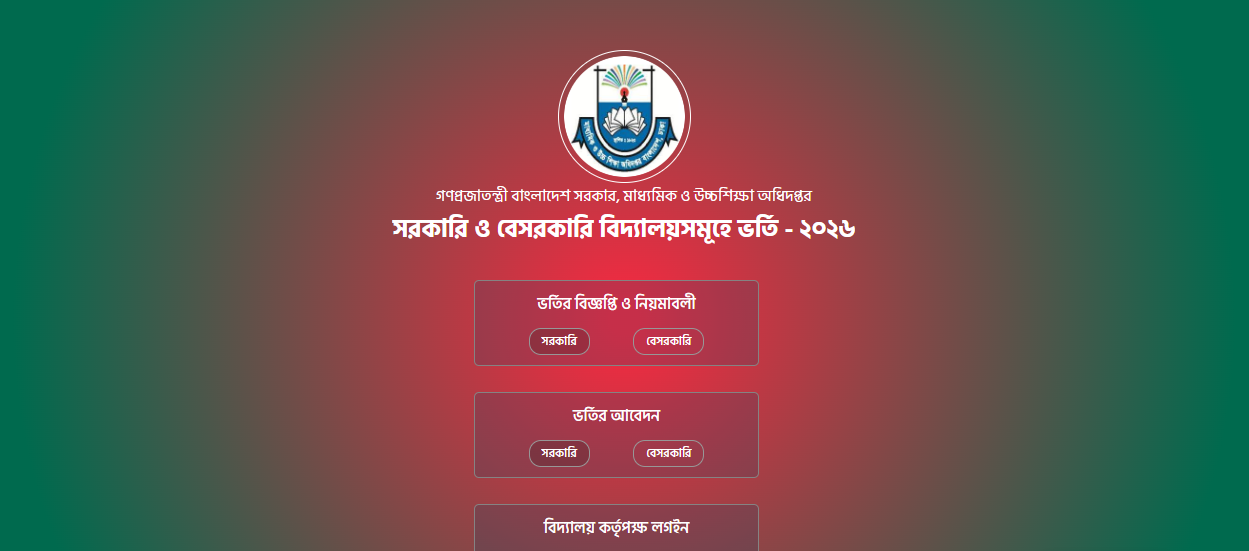This screenshot has width=1249, height=551.
Task: Select বেসরকারি under ভর্তির আবেদন
Action: pos(668,453)
